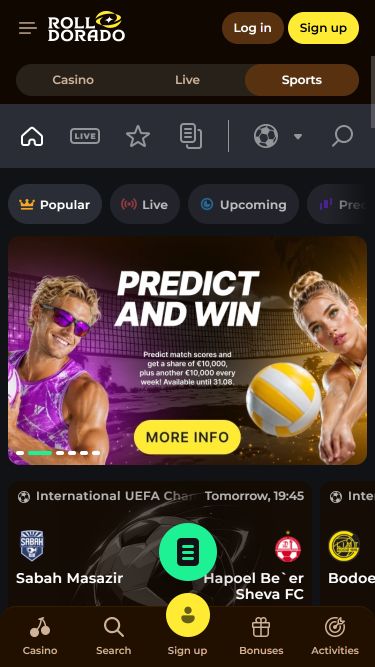Image resolution: width=375 pixels, height=667 pixels.
Task: Open the hamburger menu
Action: tap(28, 28)
